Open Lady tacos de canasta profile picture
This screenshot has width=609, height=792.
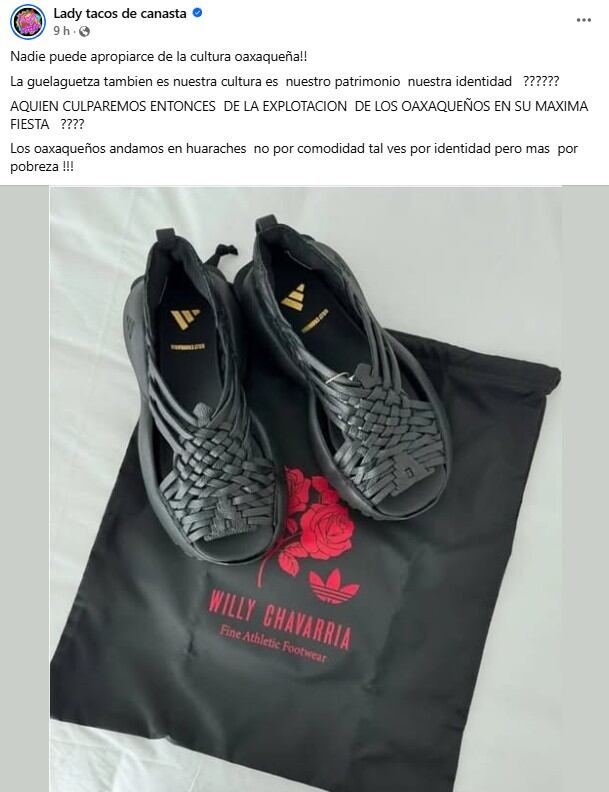pos(27,21)
